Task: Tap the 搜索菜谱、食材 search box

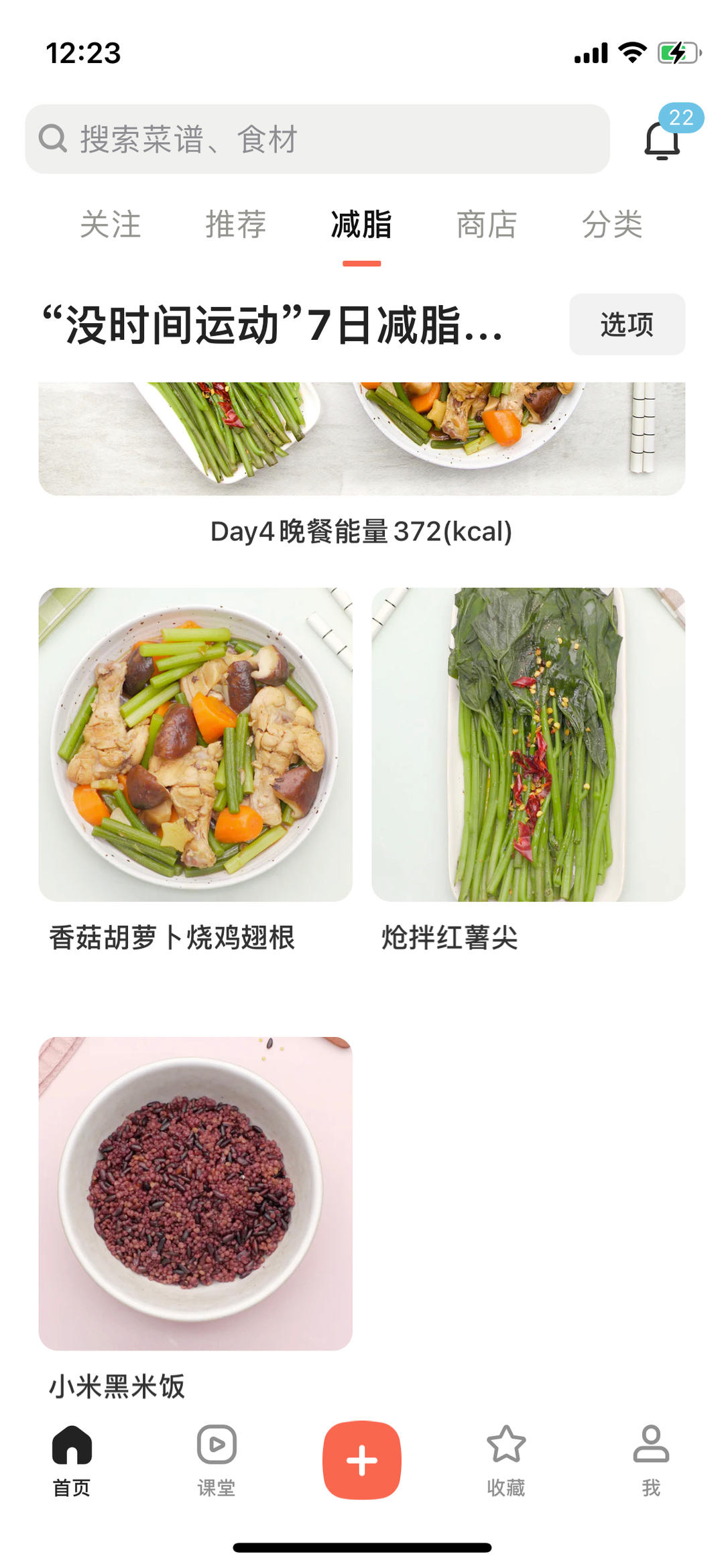Action: 316,139
